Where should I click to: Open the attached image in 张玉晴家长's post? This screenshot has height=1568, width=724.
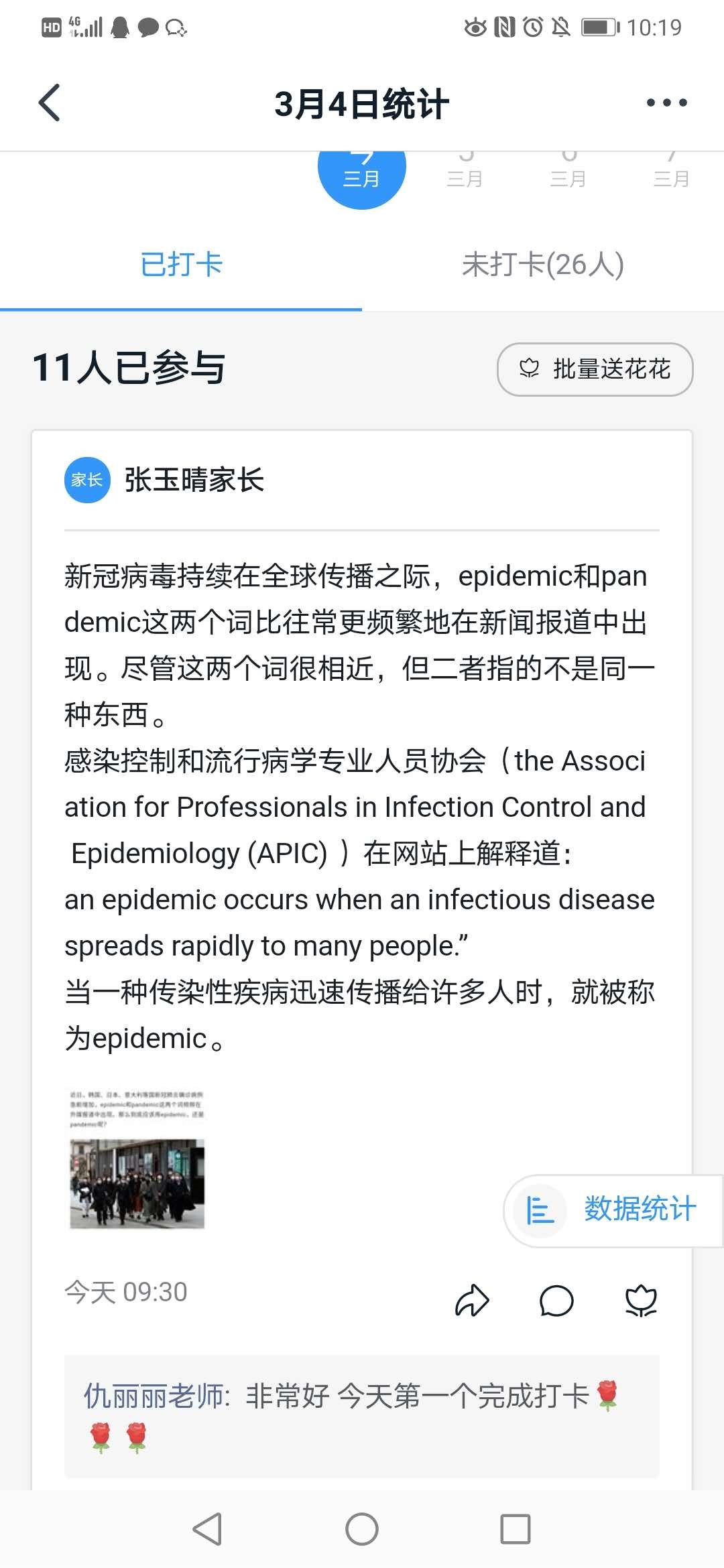[137, 1159]
